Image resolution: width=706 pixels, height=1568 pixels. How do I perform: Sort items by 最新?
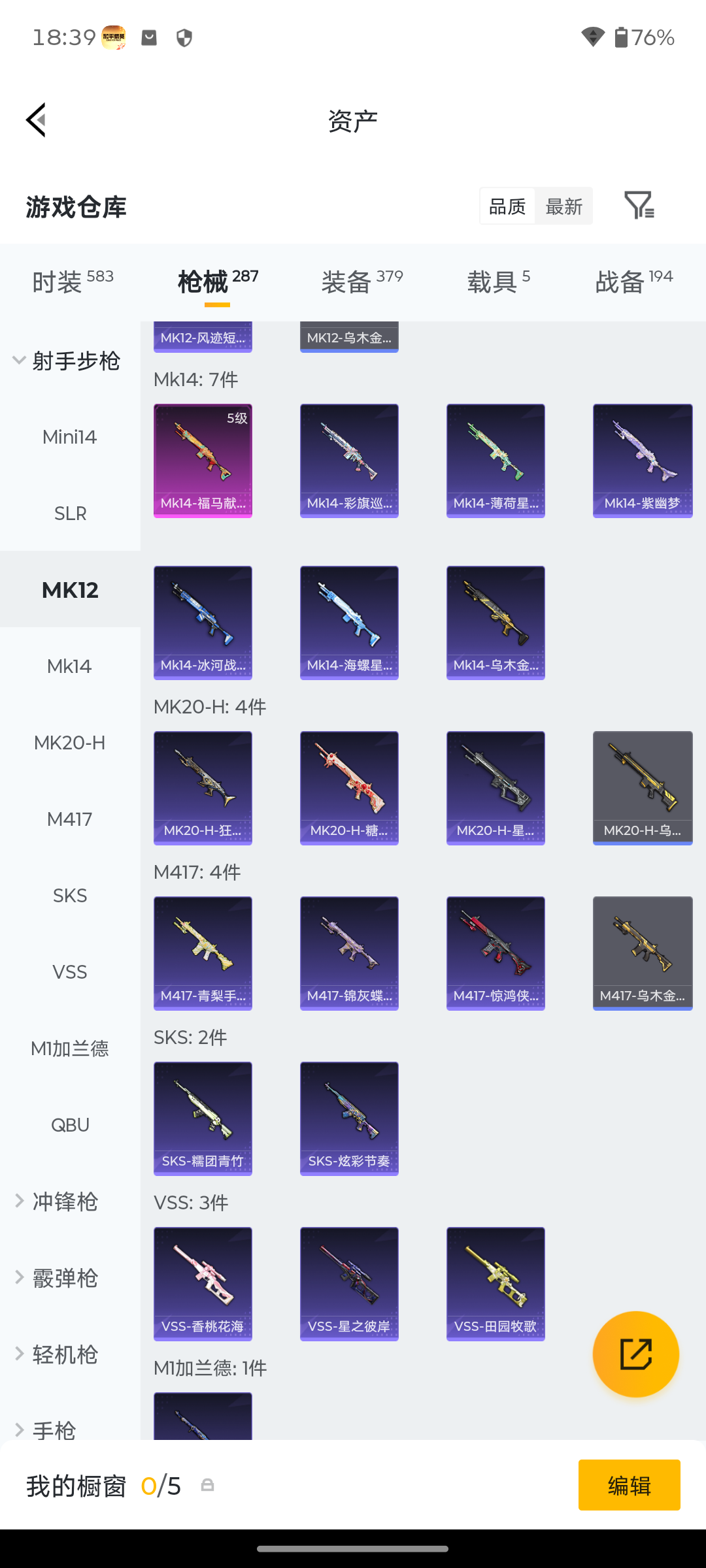[x=563, y=206]
